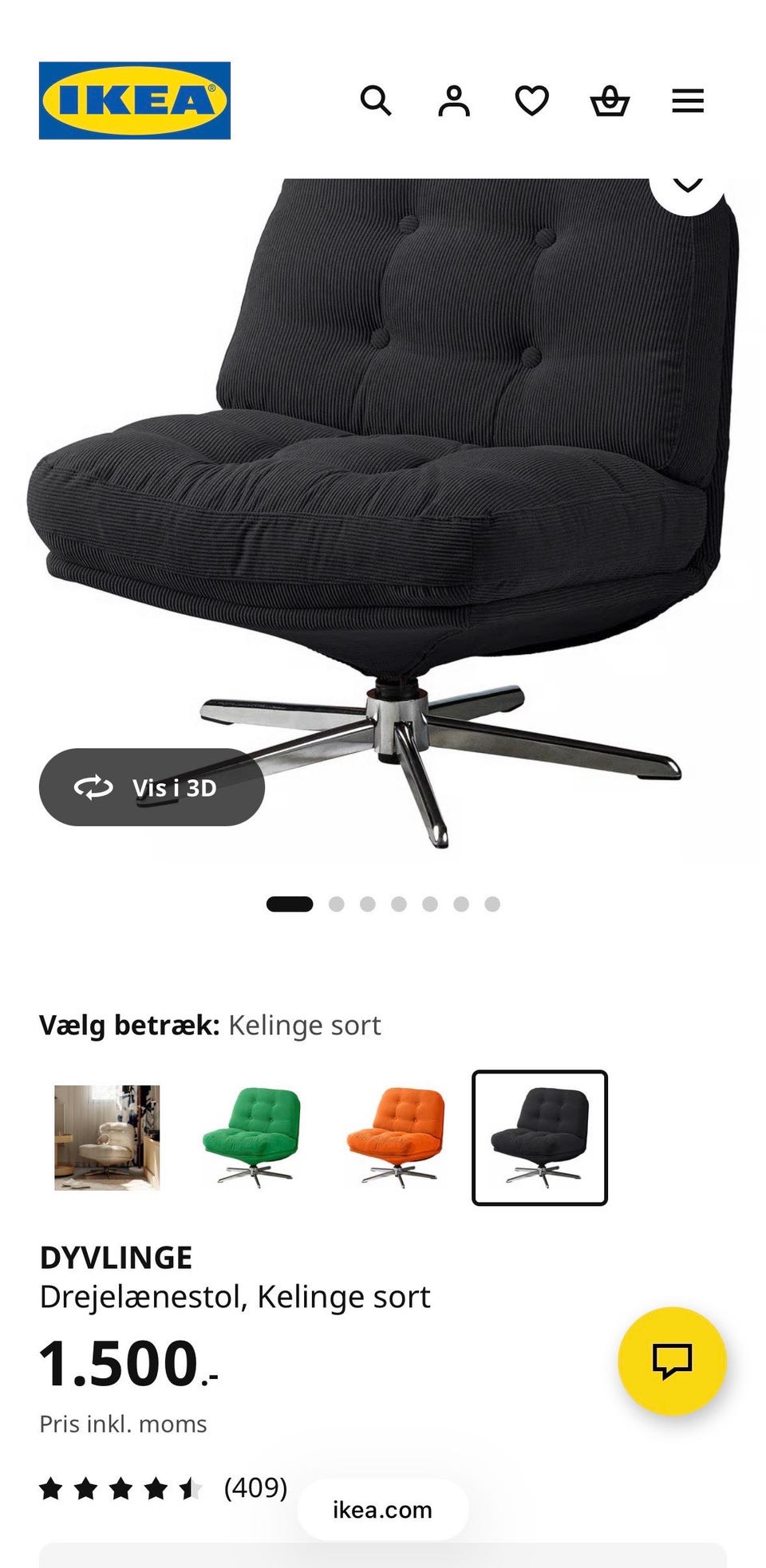Open the yellow chat bubble
This screenshot has height=1568, width=766.
[x=674, y=1362]
